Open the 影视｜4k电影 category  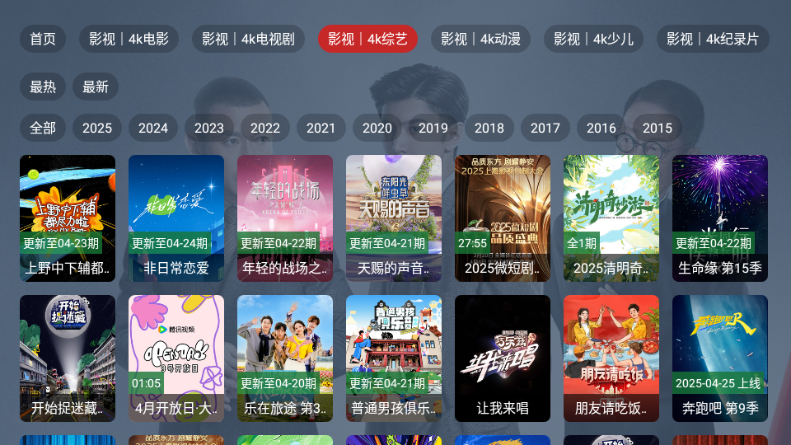pos(129,39)
